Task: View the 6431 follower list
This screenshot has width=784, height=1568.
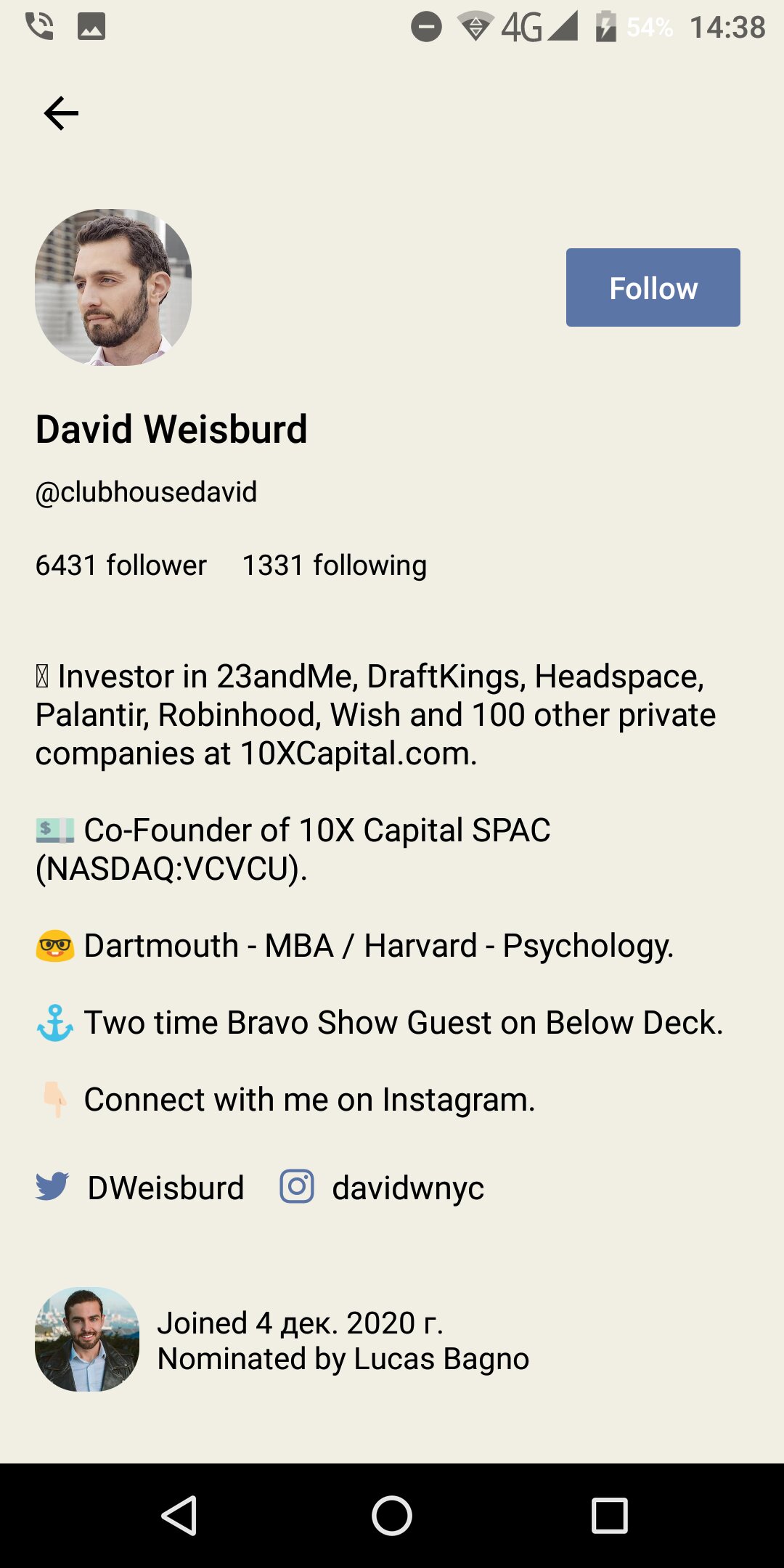Action: coord(121,565)
